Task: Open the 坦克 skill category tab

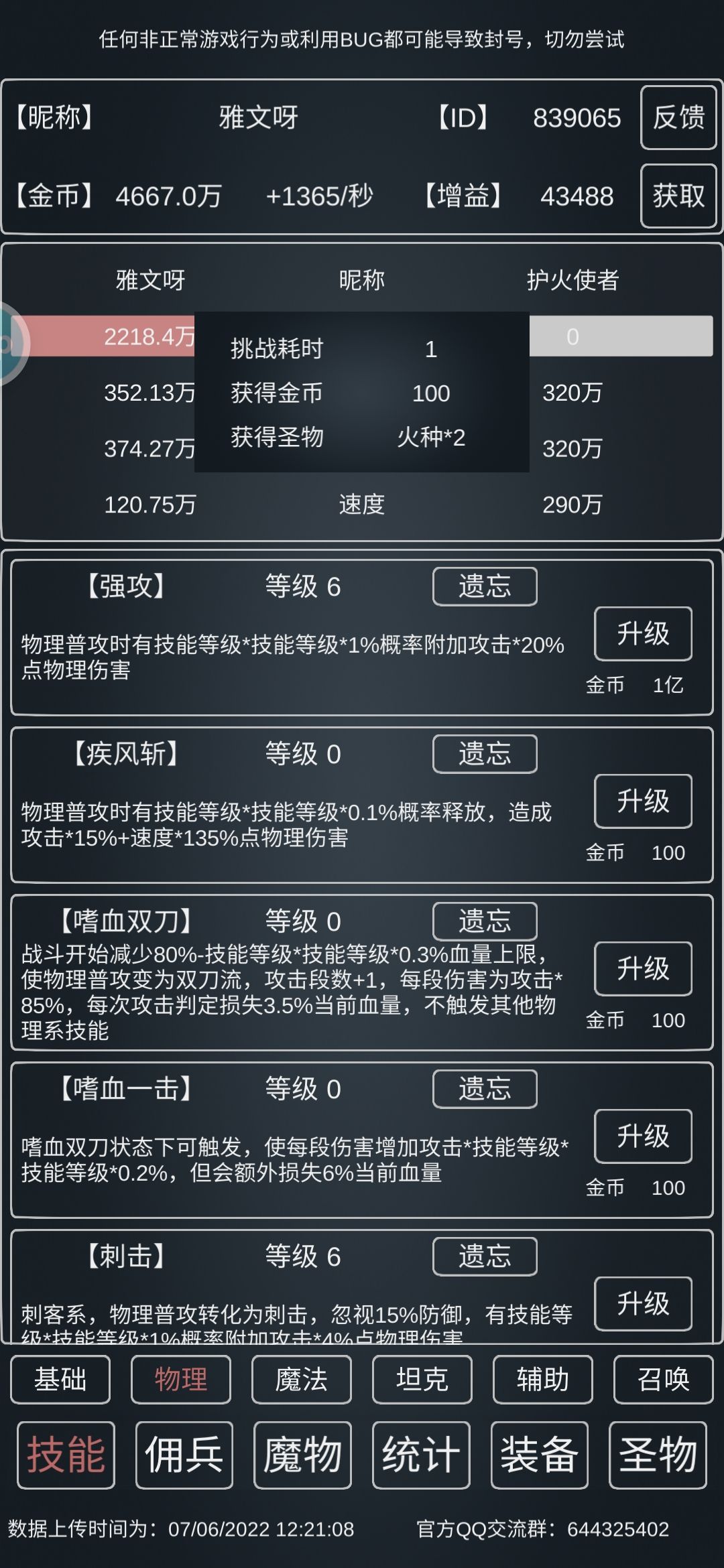Action: tap(421, 1379)
